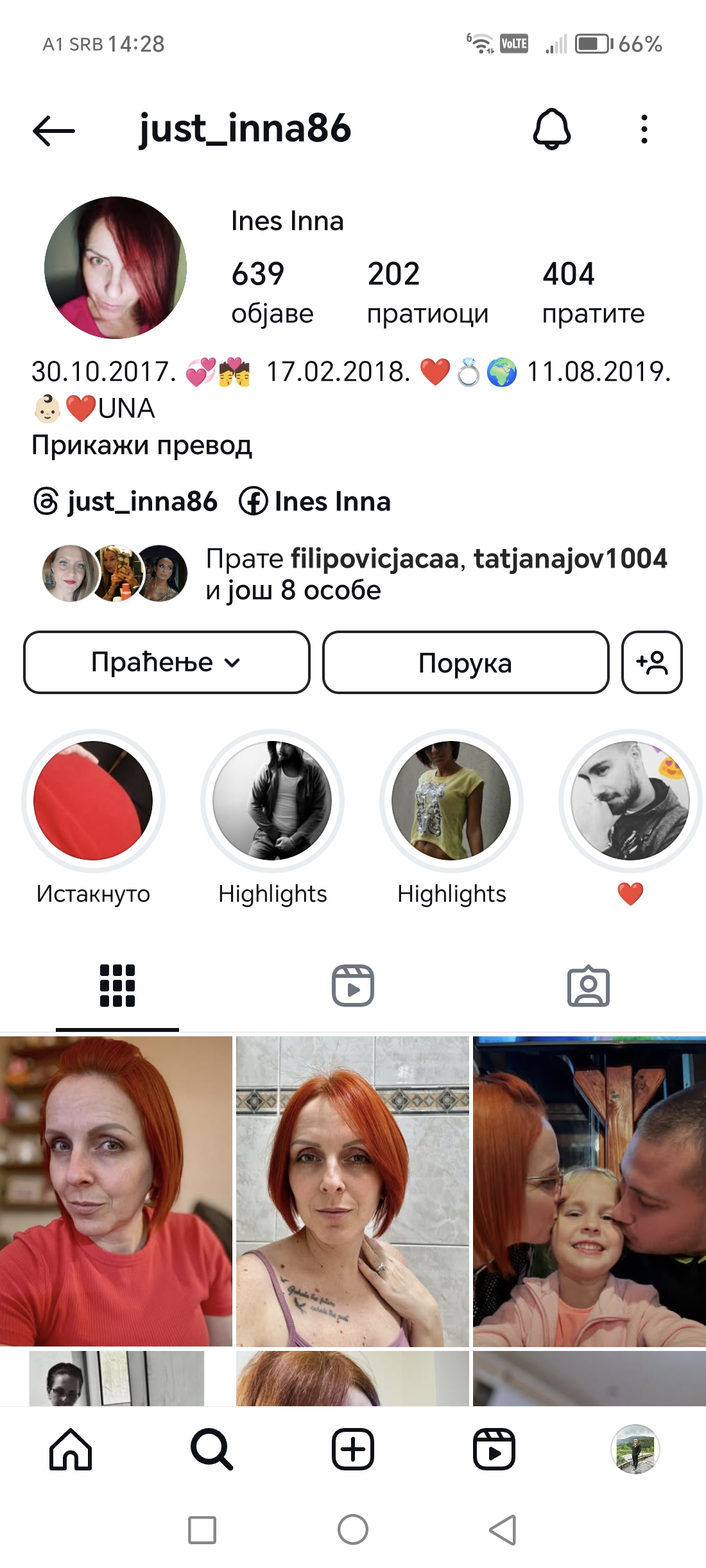Open the three-dot overflow menu
The height and width of the screenshot is (1568, 706).
[x=644, y=129]
